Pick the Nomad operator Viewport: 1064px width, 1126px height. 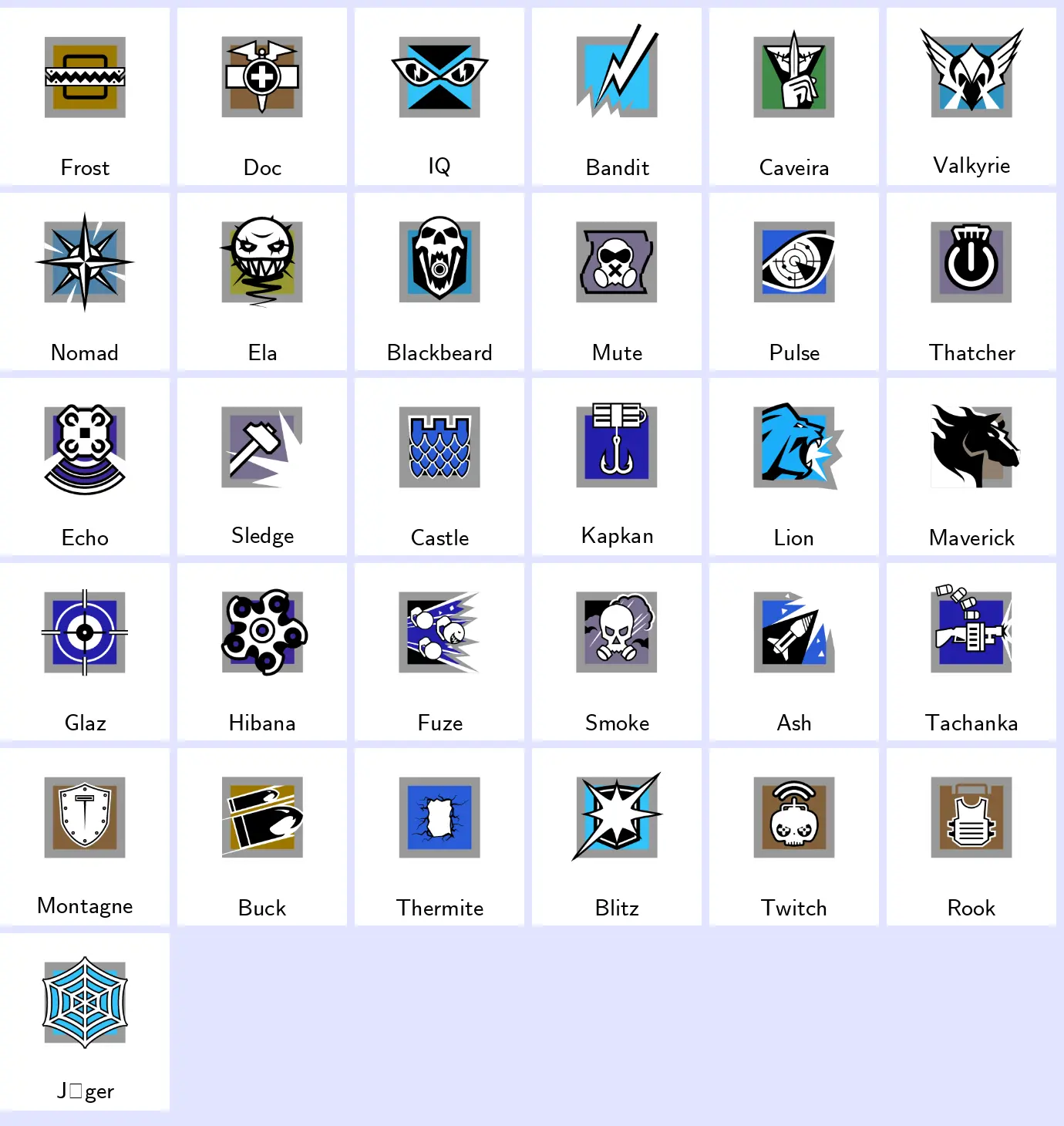(85, 281)
